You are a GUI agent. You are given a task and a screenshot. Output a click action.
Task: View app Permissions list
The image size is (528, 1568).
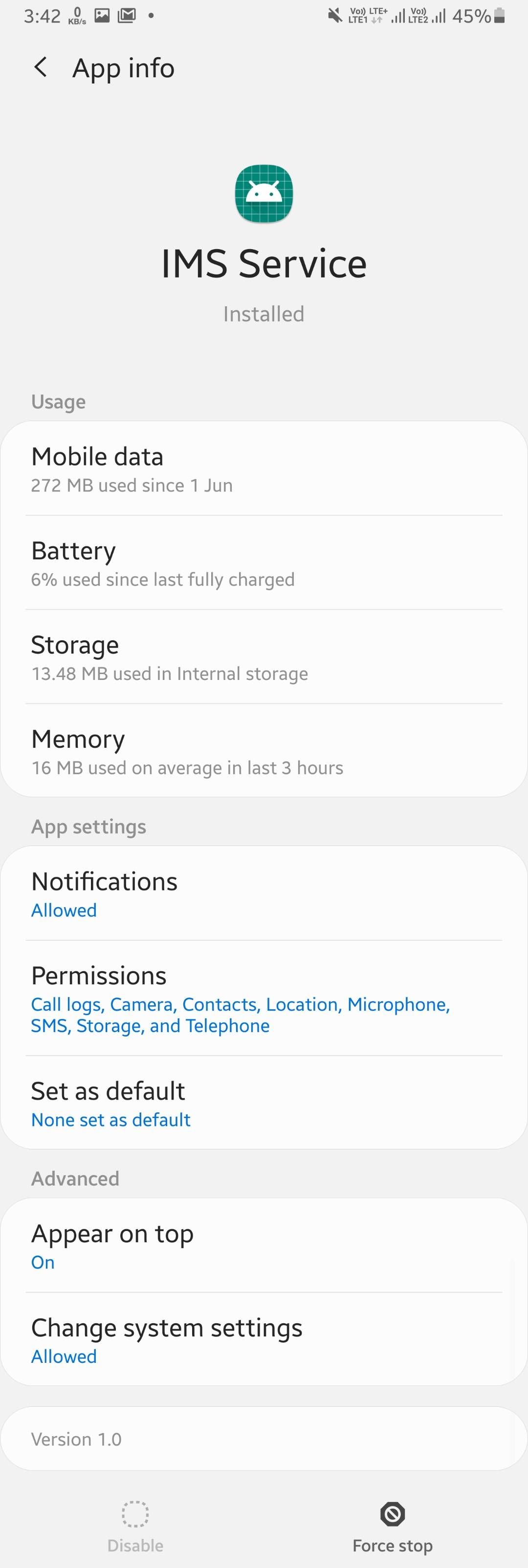[263, 998]
